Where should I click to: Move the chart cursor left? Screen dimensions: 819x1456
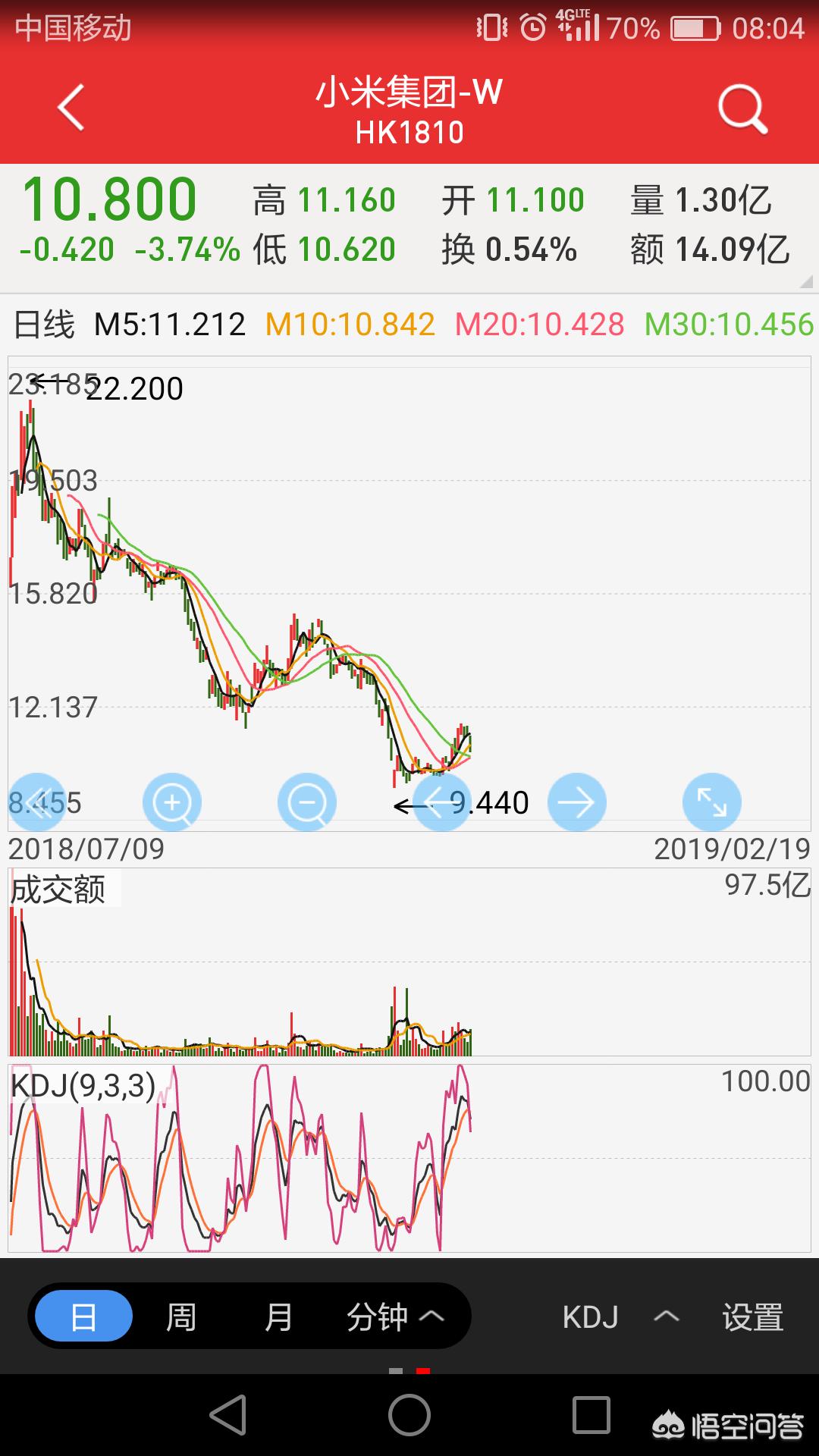[x=442, y=802]
